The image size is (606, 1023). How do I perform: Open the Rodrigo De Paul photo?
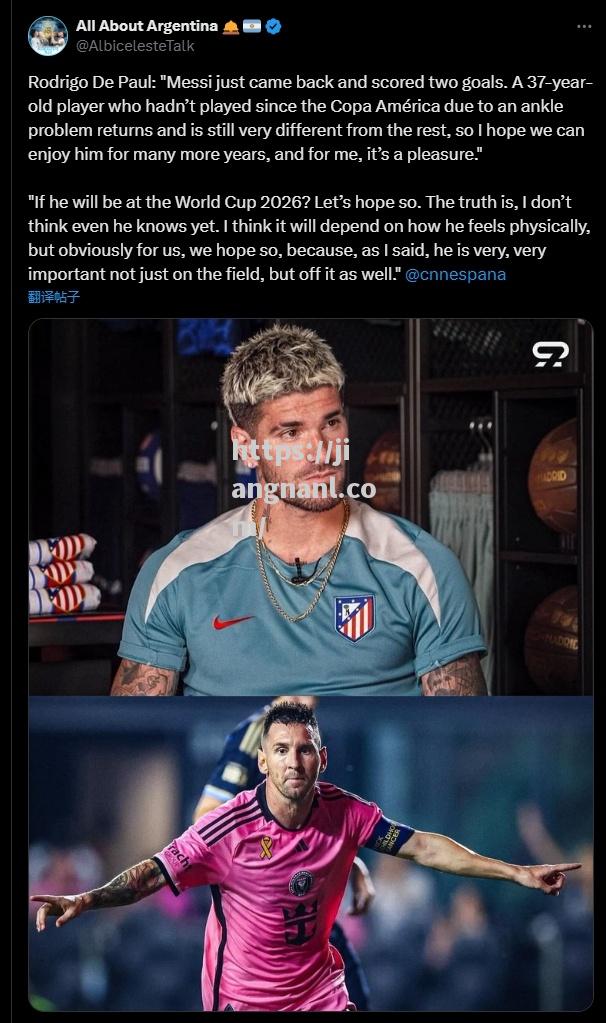pyautogui.click(x=310, y=507)
